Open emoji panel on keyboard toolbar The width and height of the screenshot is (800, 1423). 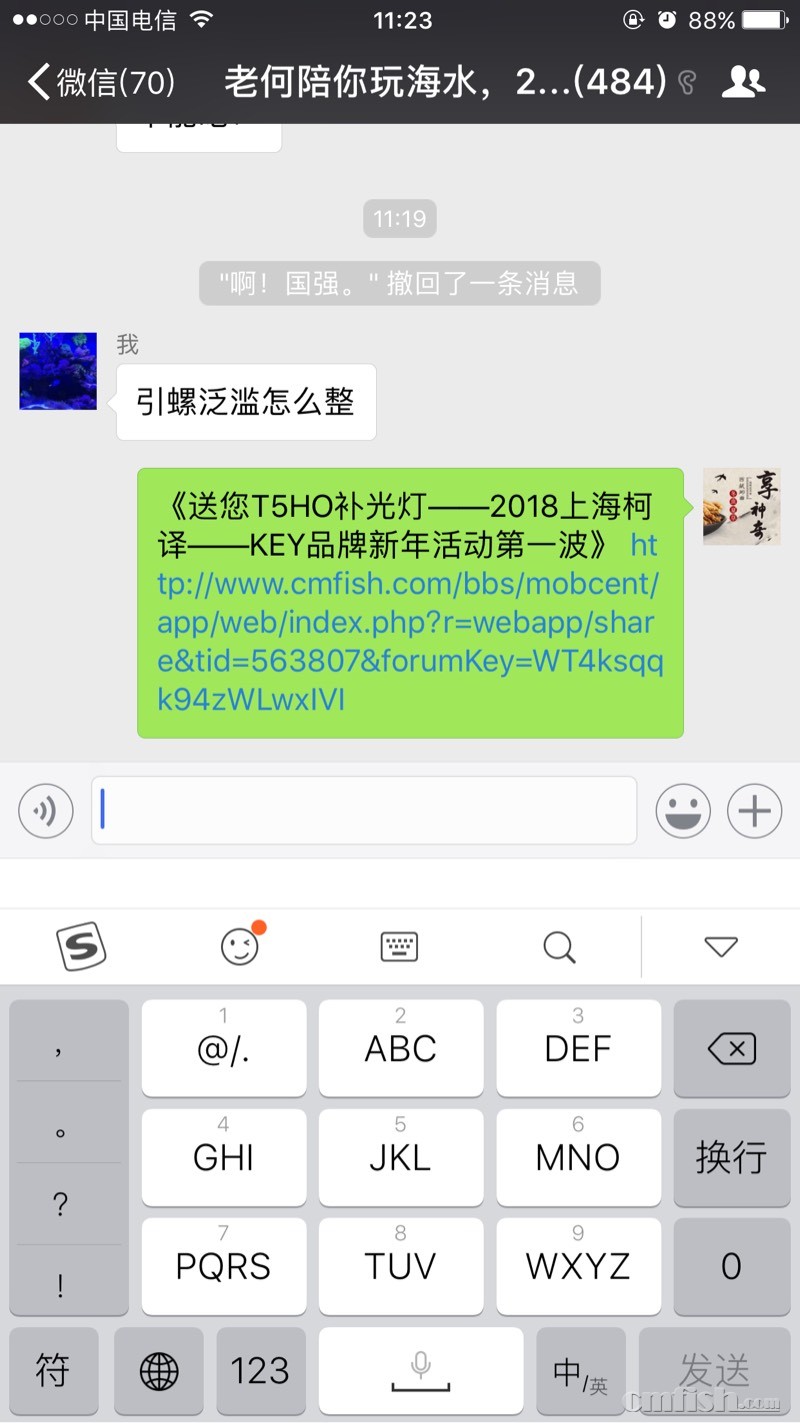[x=240, y=946]
